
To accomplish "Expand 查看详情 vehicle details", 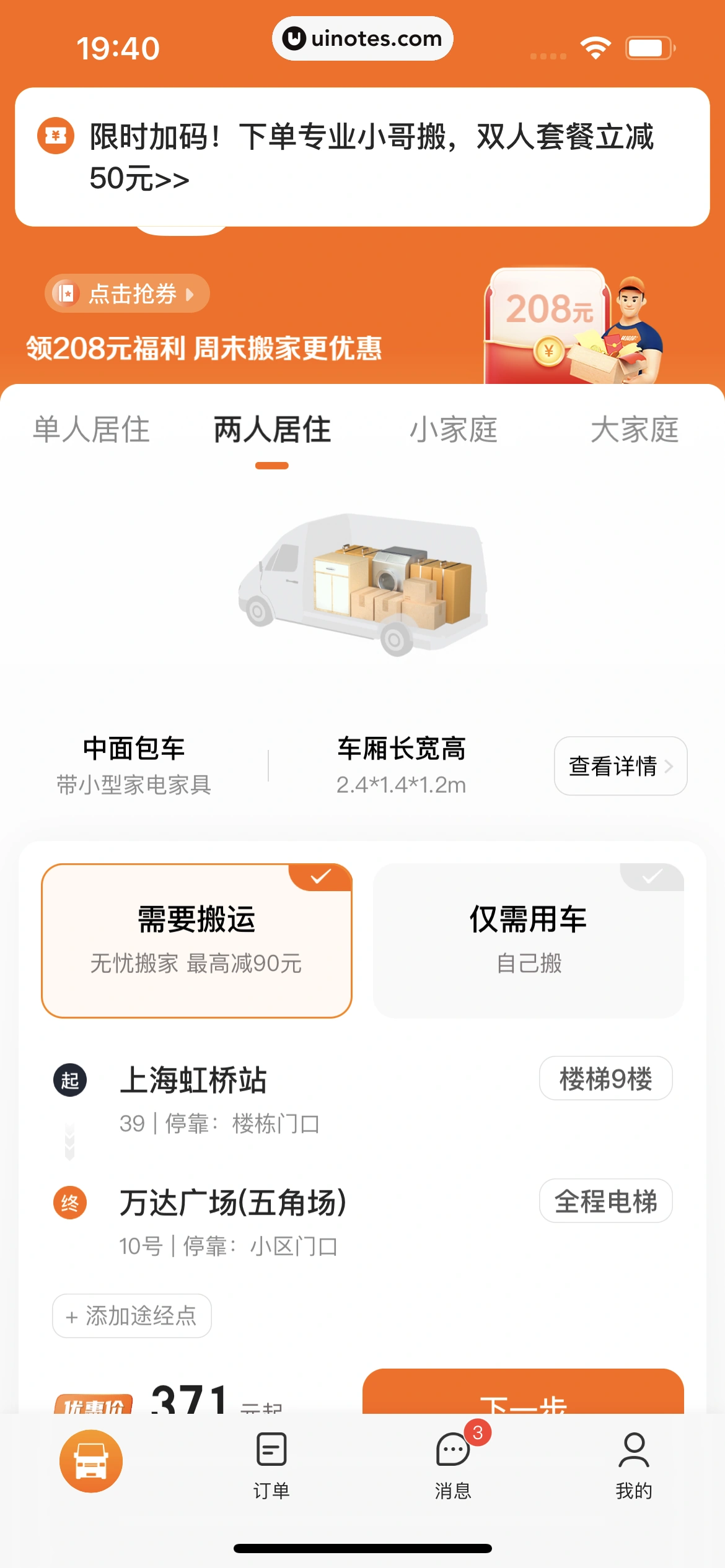I will pyautogui.click(x=620, y=766).
